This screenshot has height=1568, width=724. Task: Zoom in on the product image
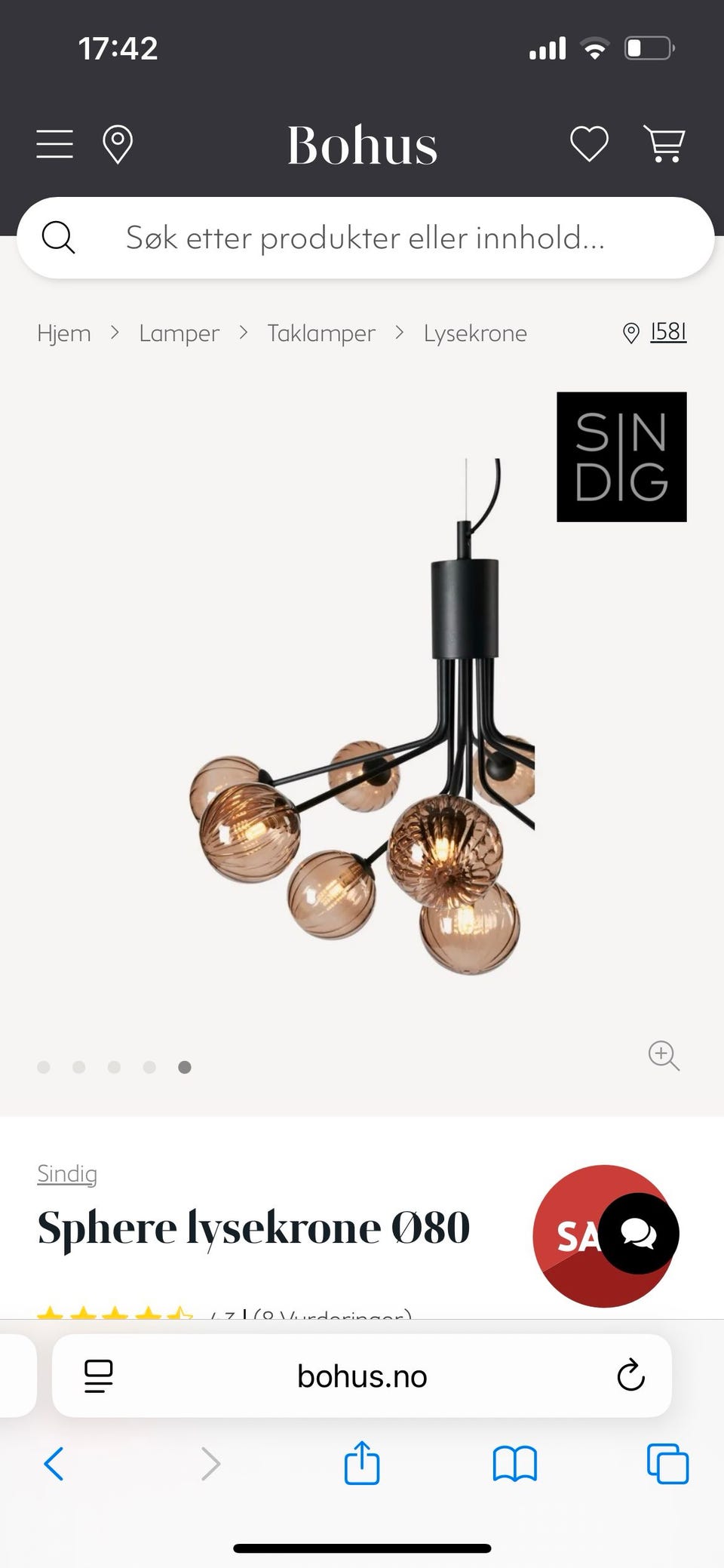coord(664,1055)
